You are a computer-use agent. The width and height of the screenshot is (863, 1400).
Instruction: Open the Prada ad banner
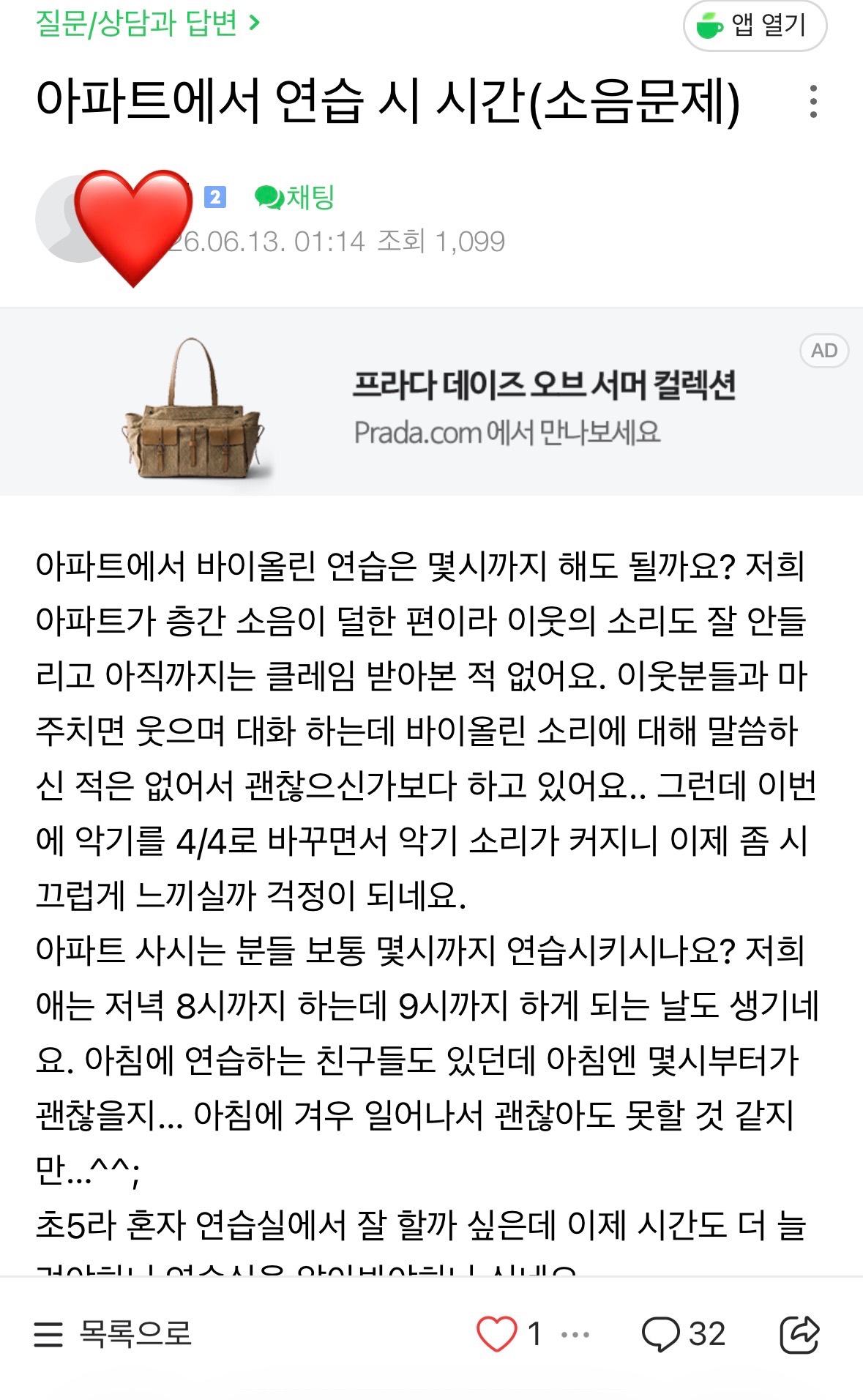coord(431,402)
